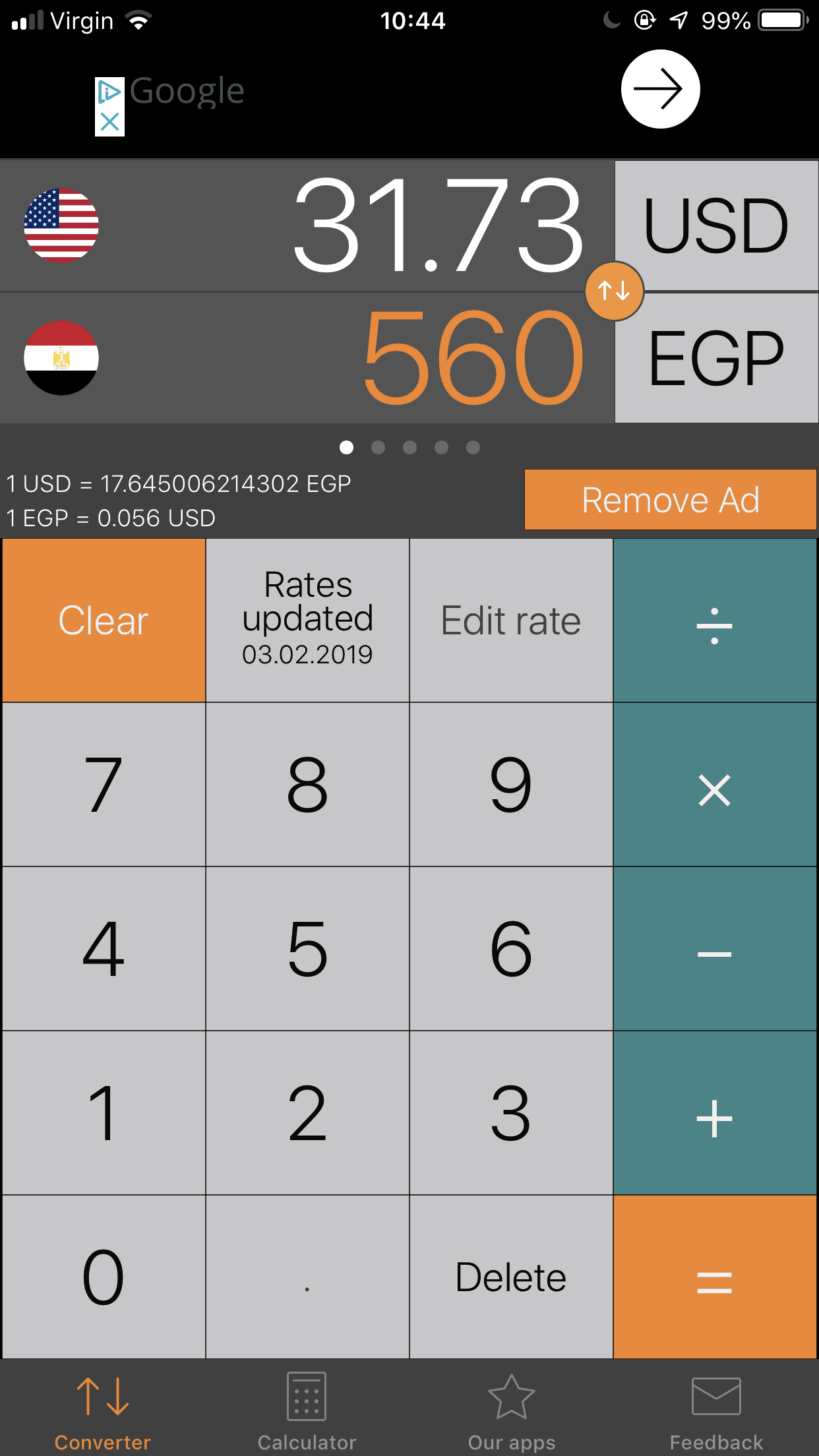Delete the last digit

511,1277
